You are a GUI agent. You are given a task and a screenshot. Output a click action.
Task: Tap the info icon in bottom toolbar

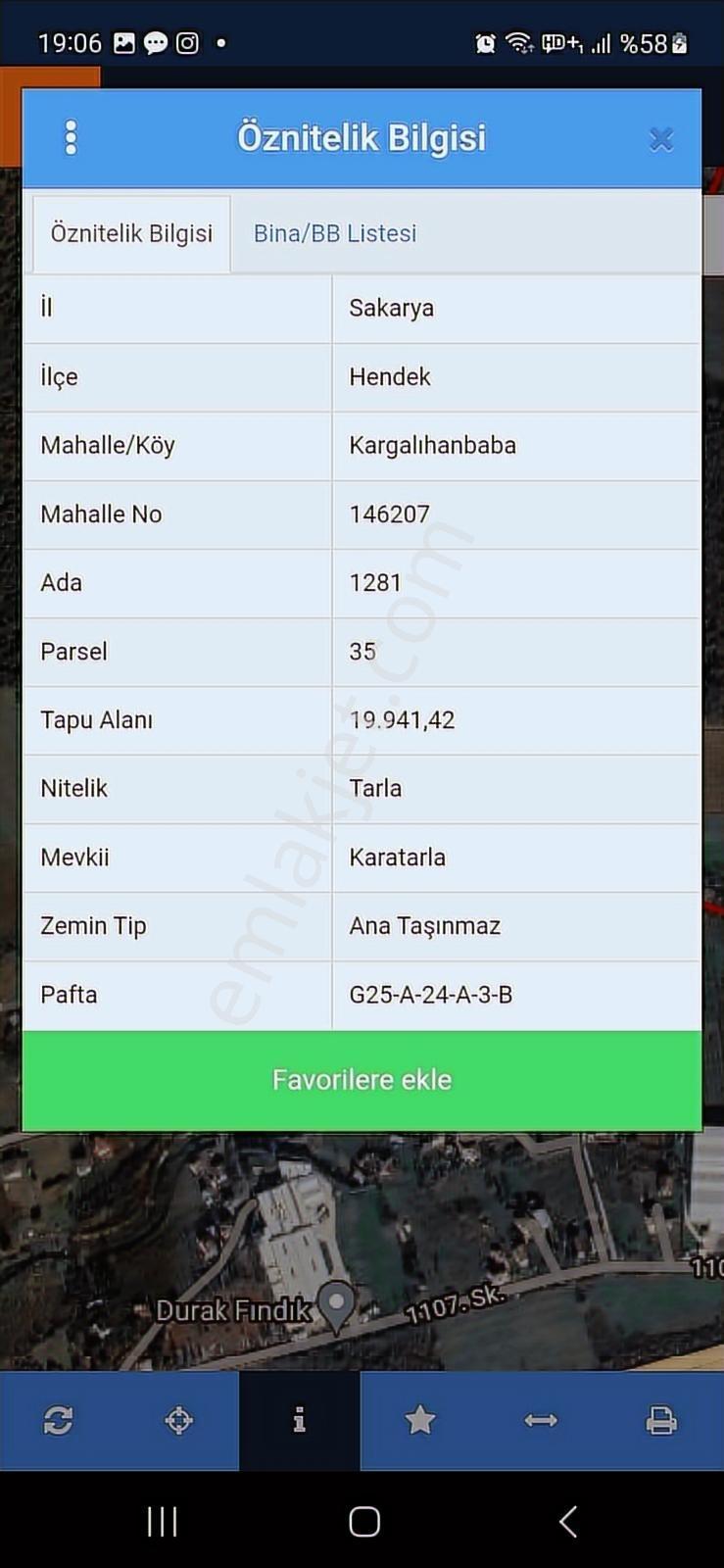pyautogui.click(x=300, y=1420)
